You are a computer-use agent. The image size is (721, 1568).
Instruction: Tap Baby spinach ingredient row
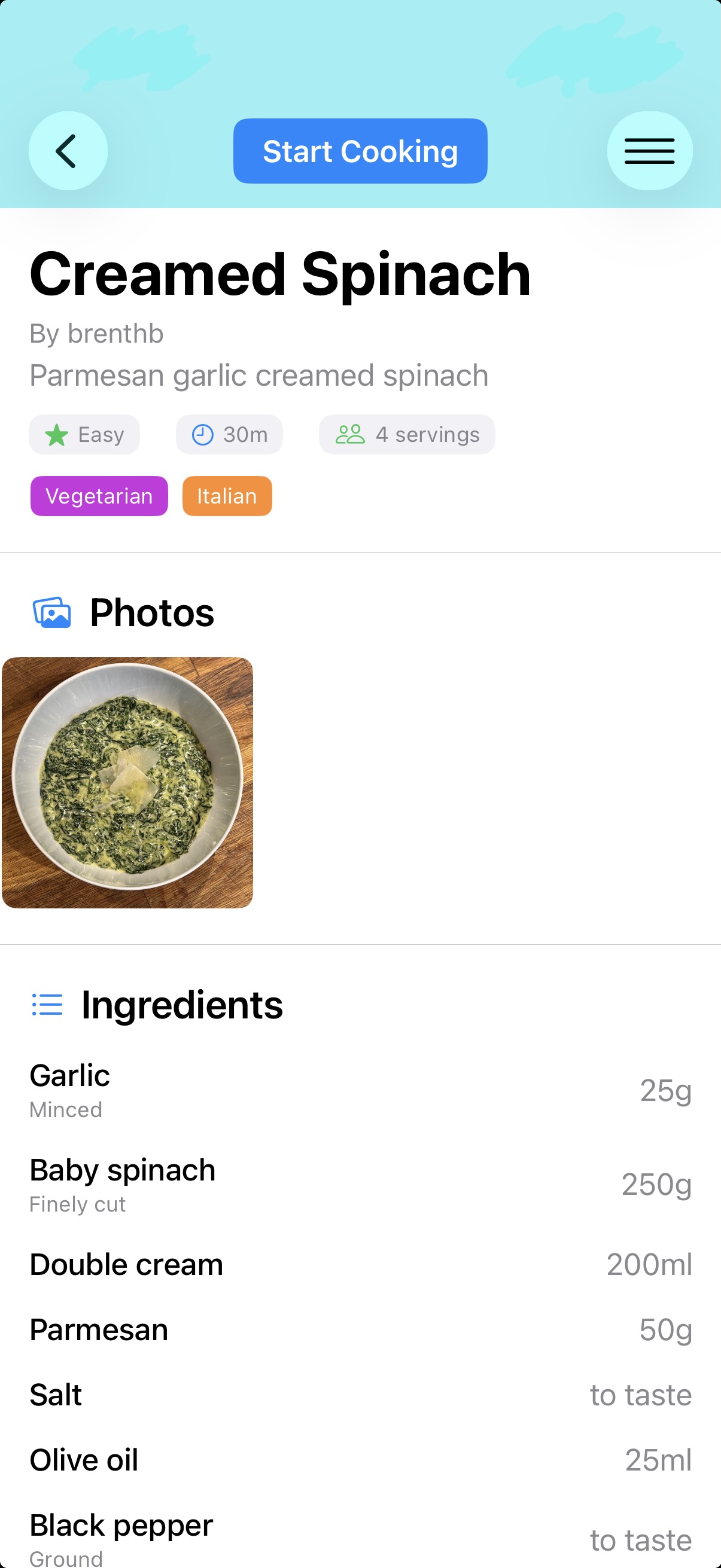tap(122, 1170)
